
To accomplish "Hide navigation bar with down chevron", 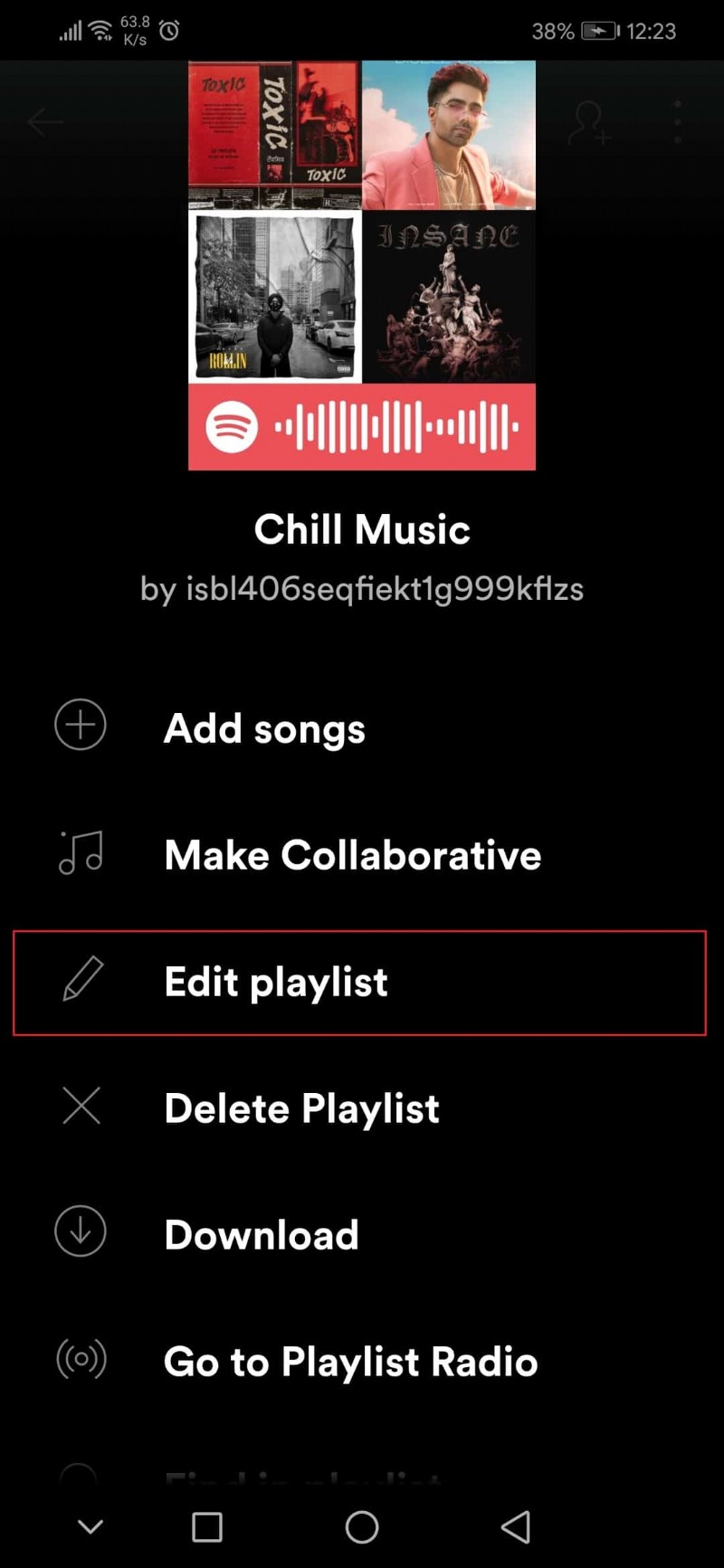I will 90,1527.
